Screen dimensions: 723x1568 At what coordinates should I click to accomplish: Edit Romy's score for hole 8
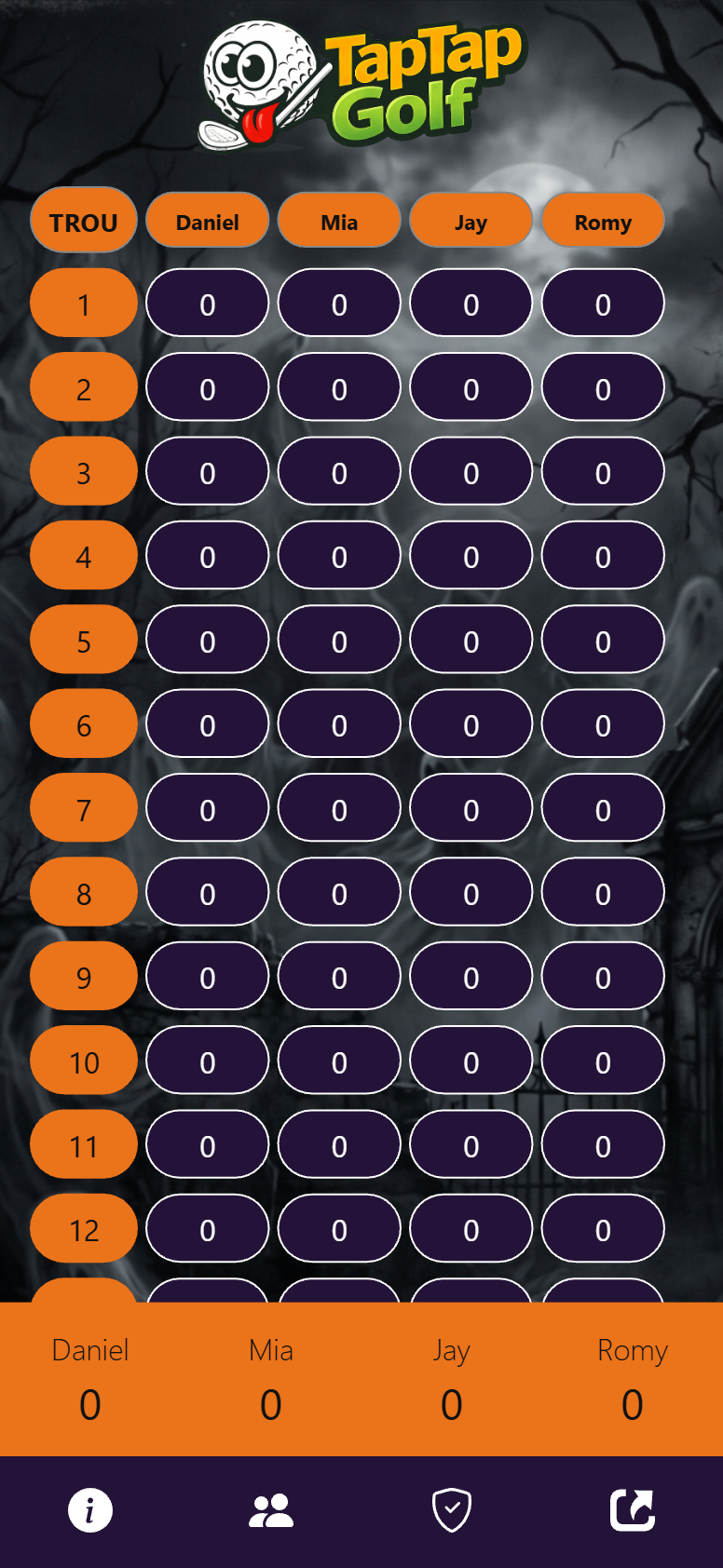[x=603, y=893]
